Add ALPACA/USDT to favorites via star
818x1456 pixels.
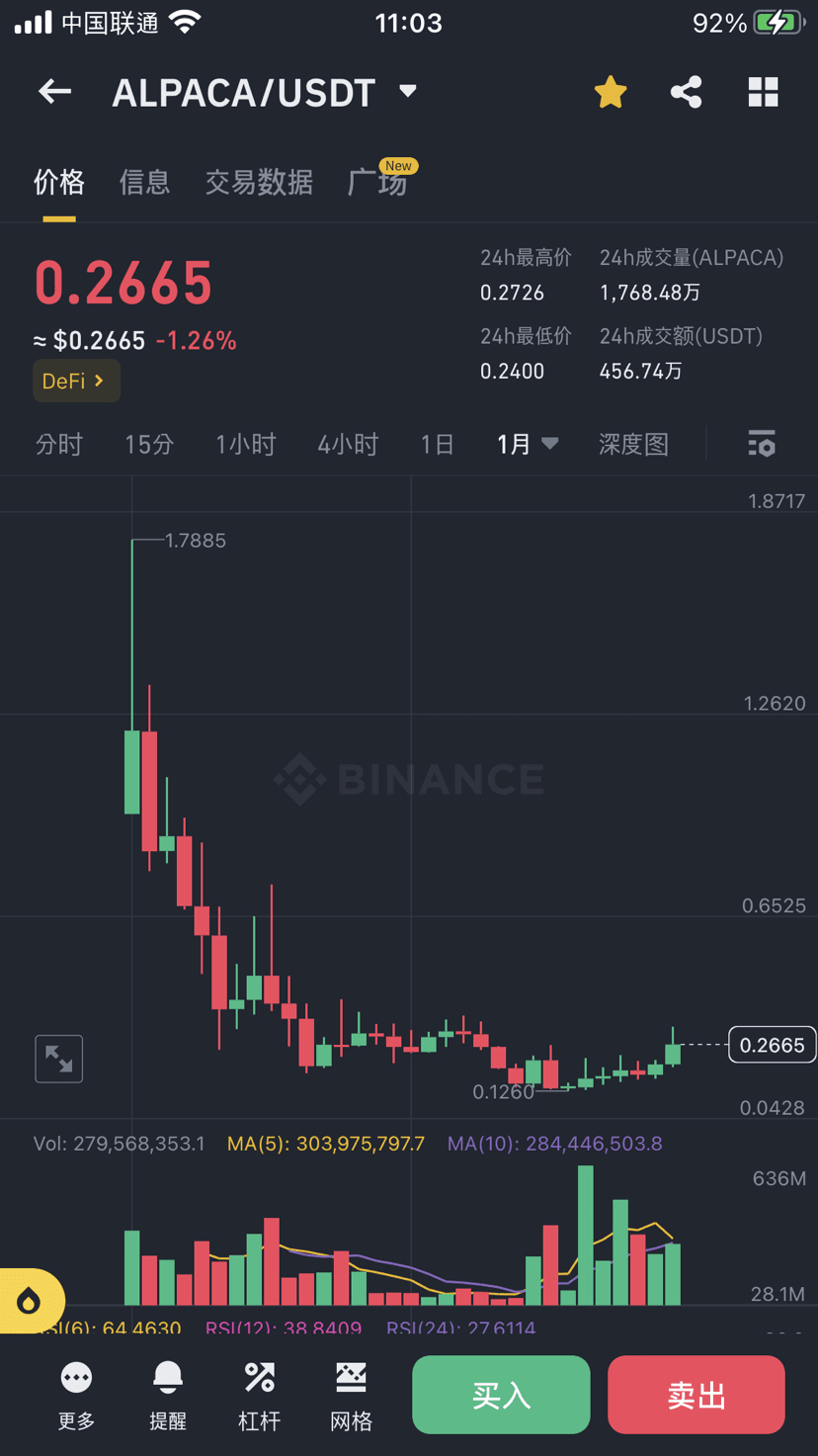coord(610,91)
